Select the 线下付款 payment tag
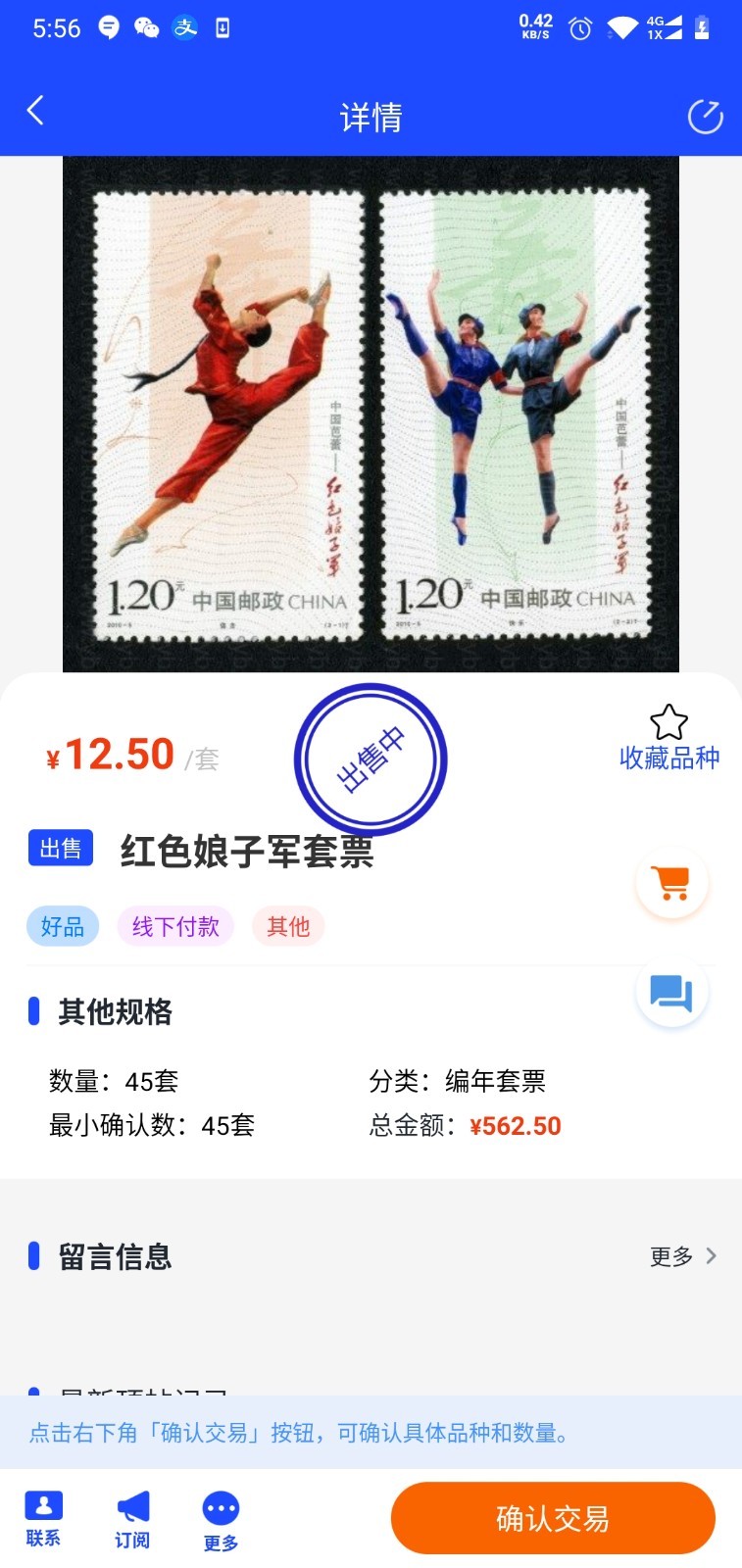 tap(174, 925)
